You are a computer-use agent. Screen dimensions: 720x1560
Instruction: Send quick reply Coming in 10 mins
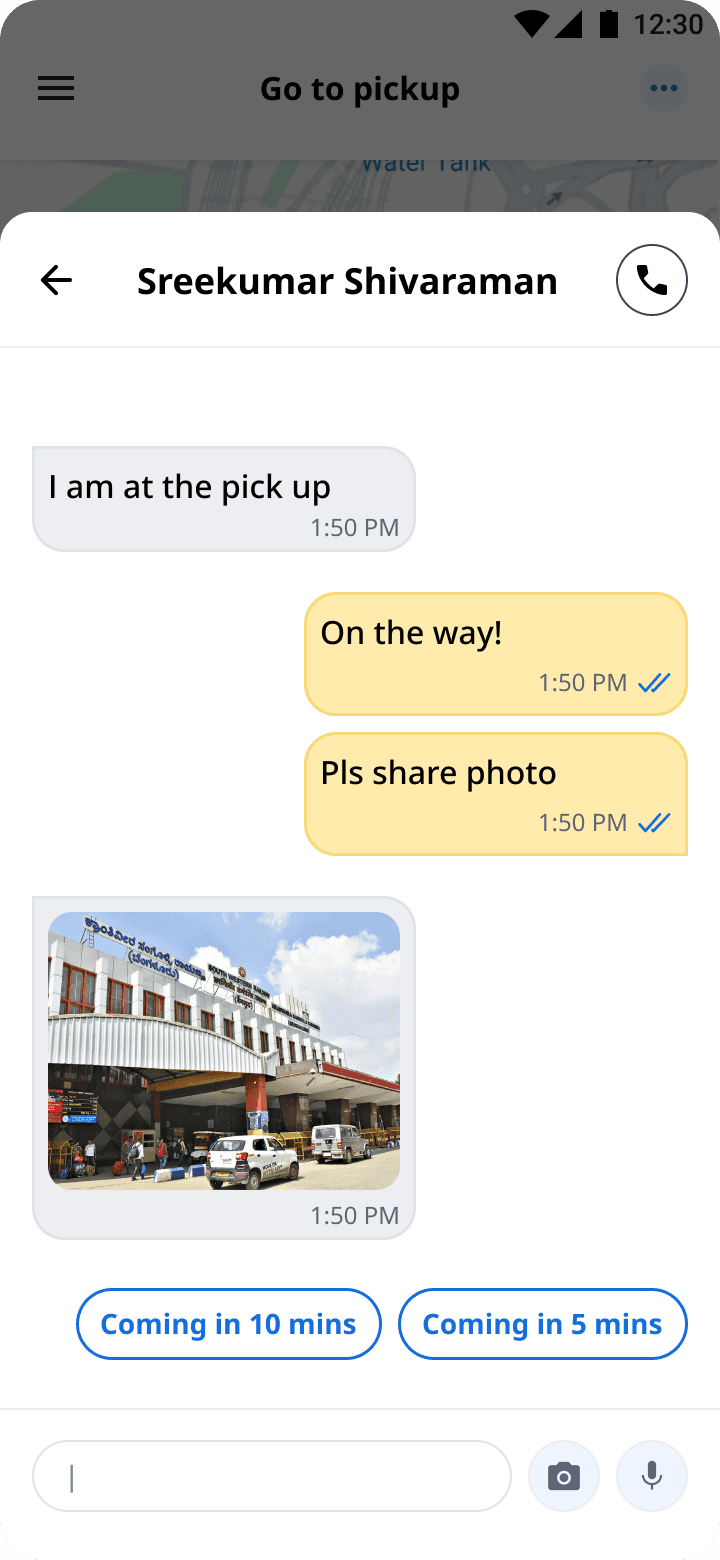(x=229, y=1324)
